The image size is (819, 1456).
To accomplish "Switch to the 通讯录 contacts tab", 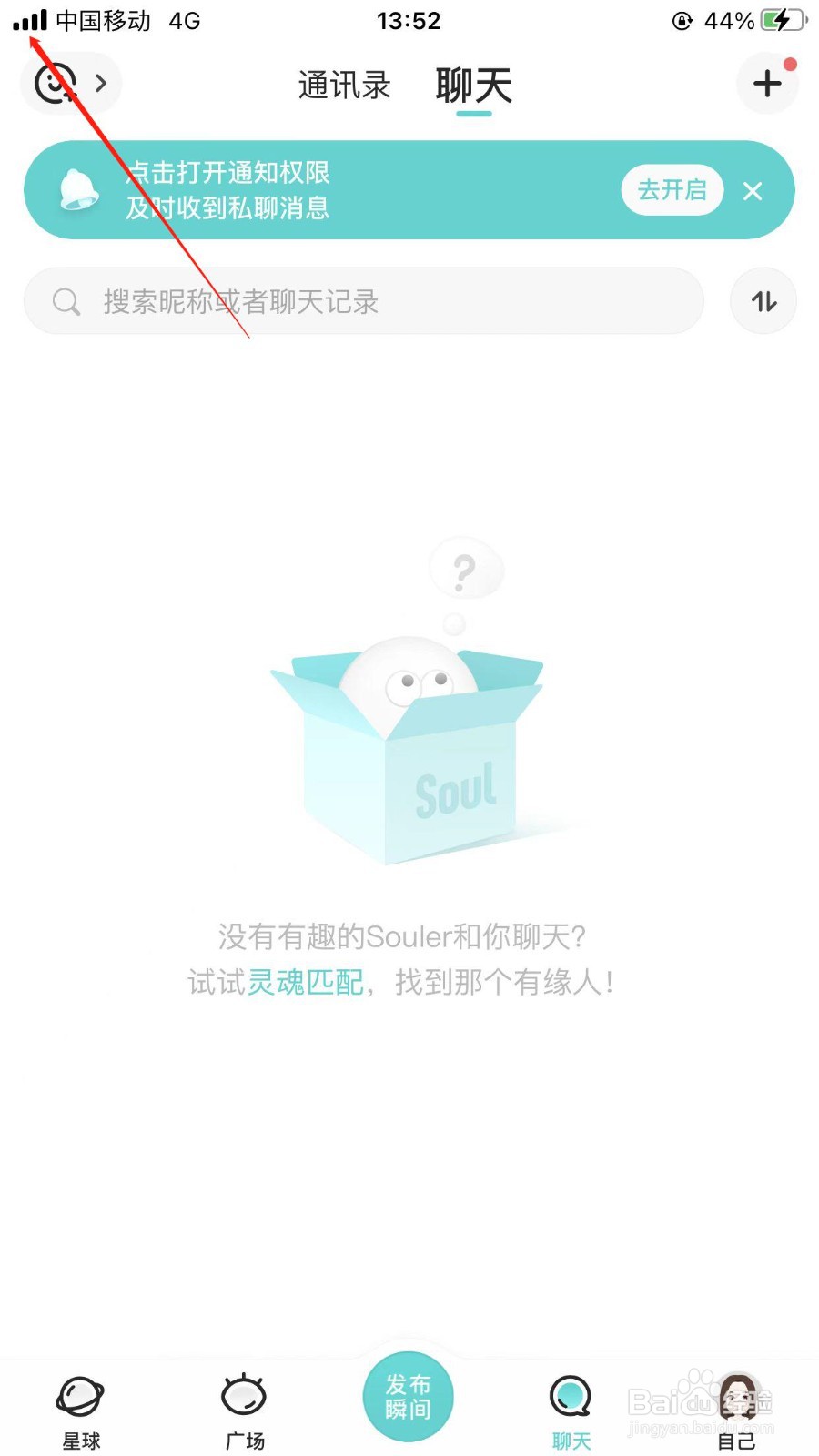I will (x=343, y=85).
